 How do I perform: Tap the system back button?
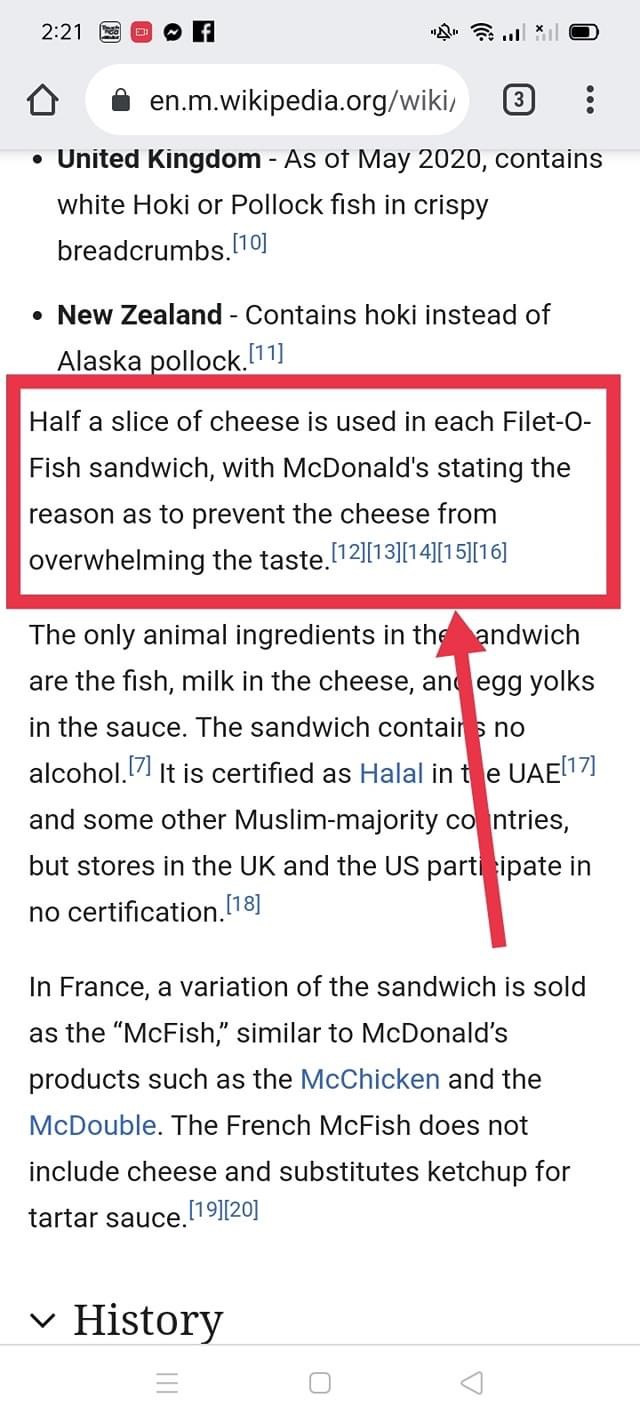tap(472, 1383)
